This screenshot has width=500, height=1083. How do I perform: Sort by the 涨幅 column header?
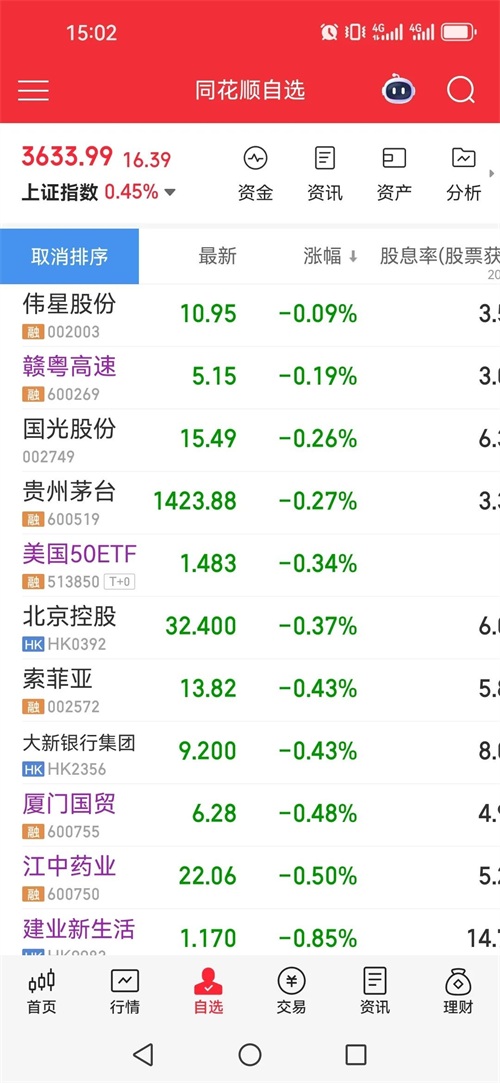click(x=331, y=256)
